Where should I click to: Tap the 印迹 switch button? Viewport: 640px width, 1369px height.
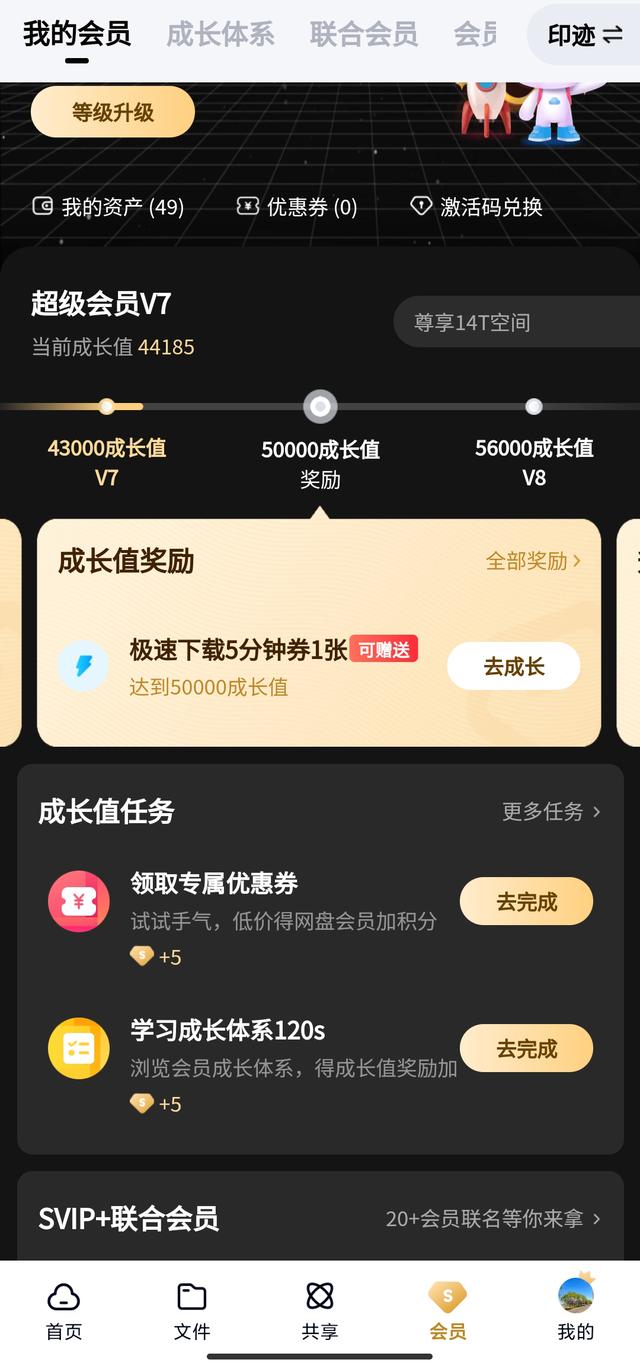point(584,36)
